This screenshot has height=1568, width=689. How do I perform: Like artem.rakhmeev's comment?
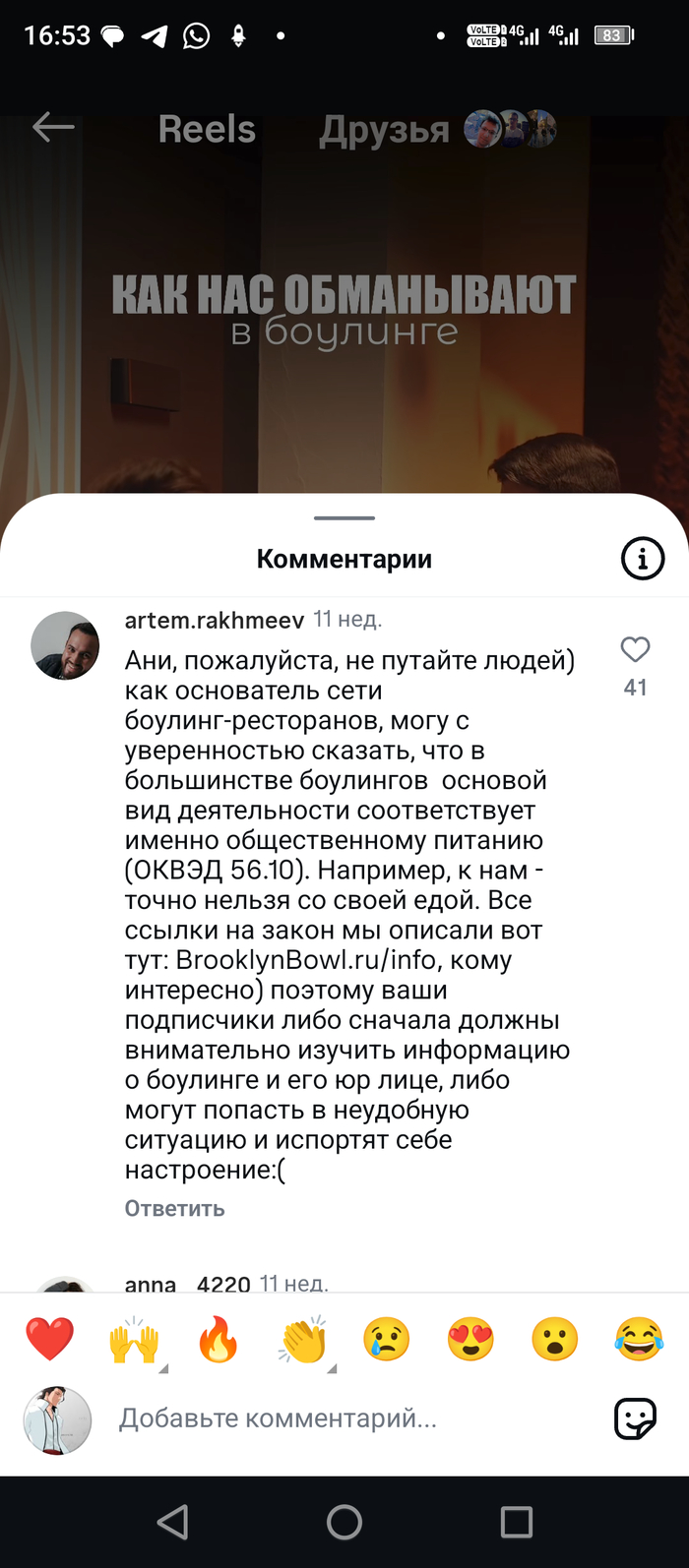635,650
